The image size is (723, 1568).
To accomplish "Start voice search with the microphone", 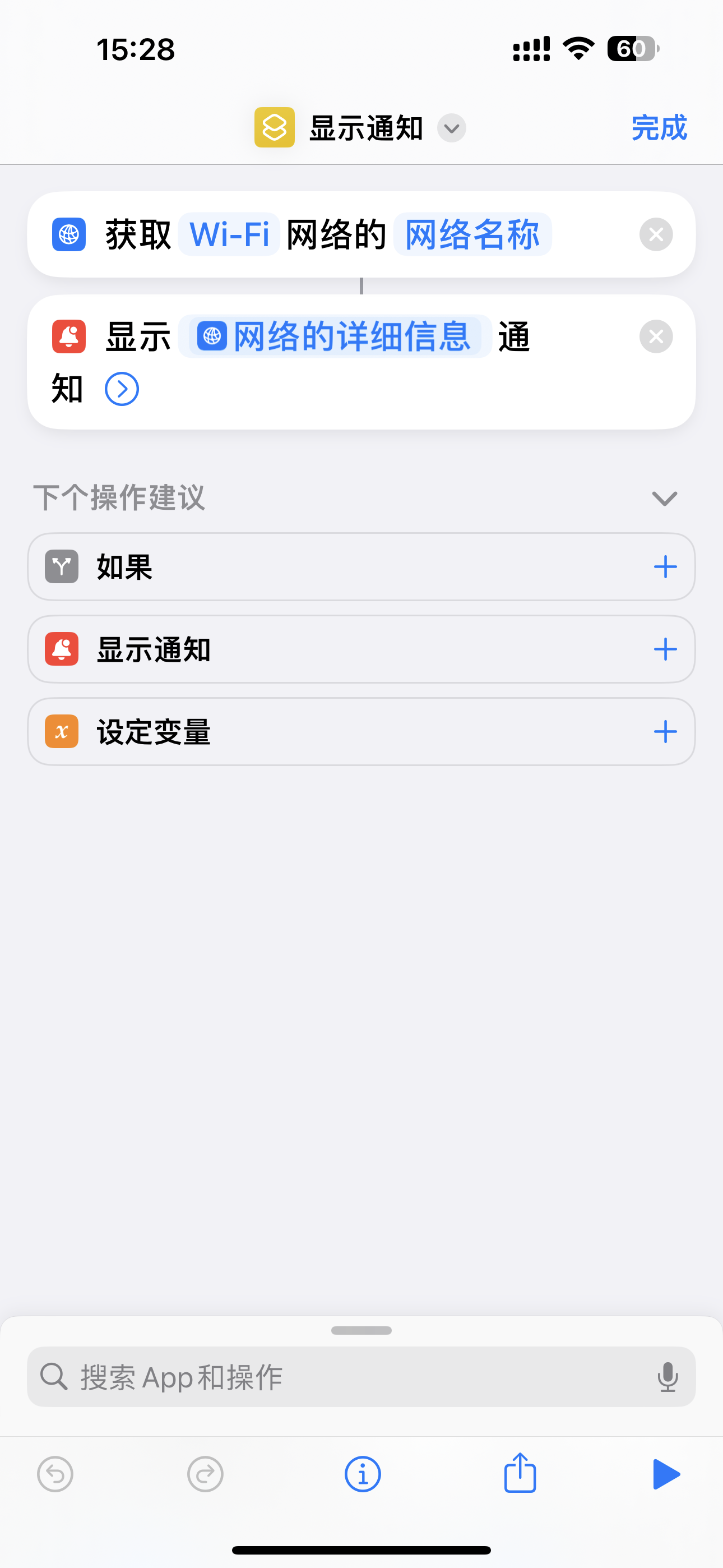I will (x=668, y=1377).
